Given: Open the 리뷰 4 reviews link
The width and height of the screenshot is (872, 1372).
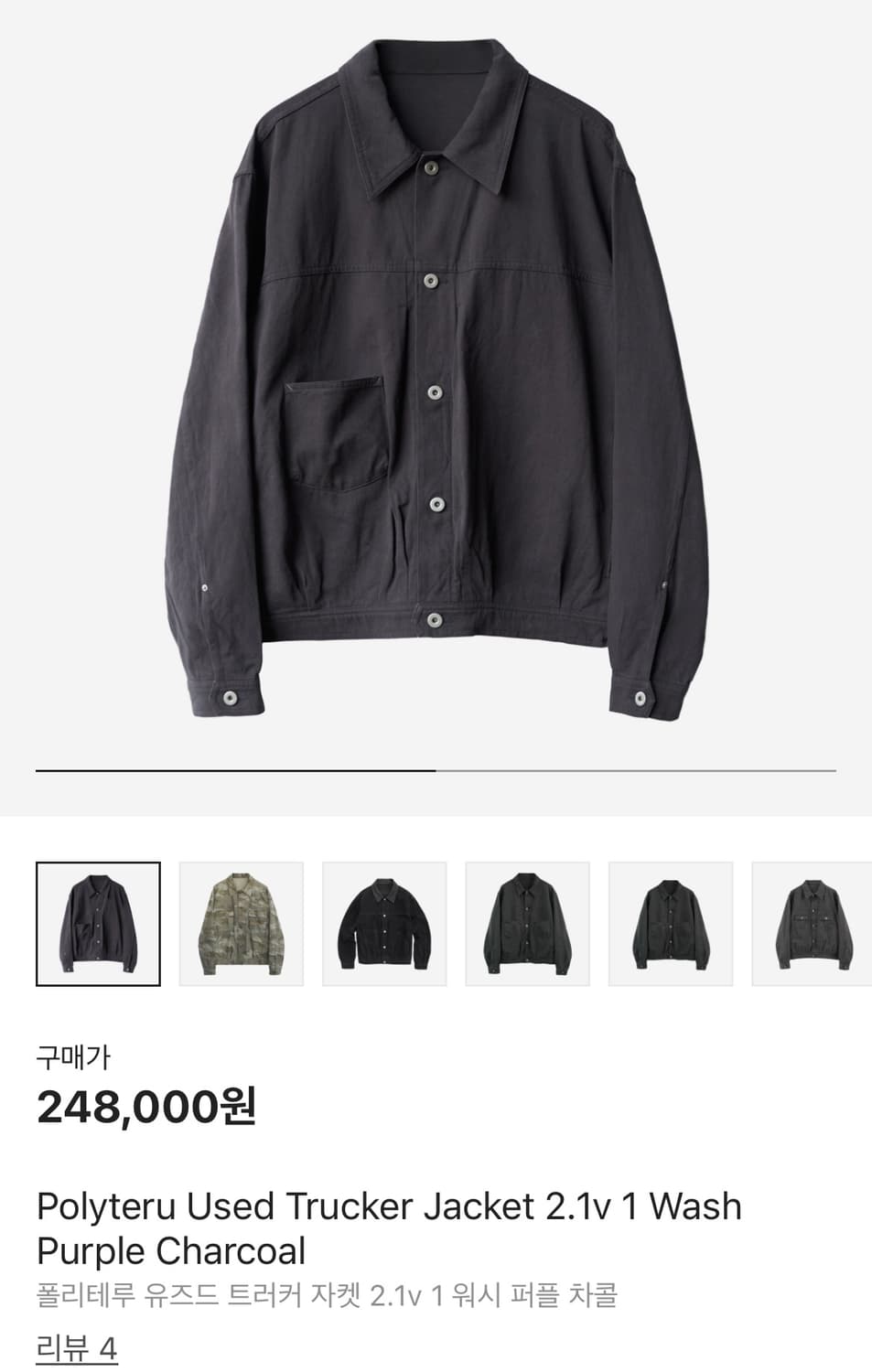Looking at the screenshot, I should point(77,1348).
